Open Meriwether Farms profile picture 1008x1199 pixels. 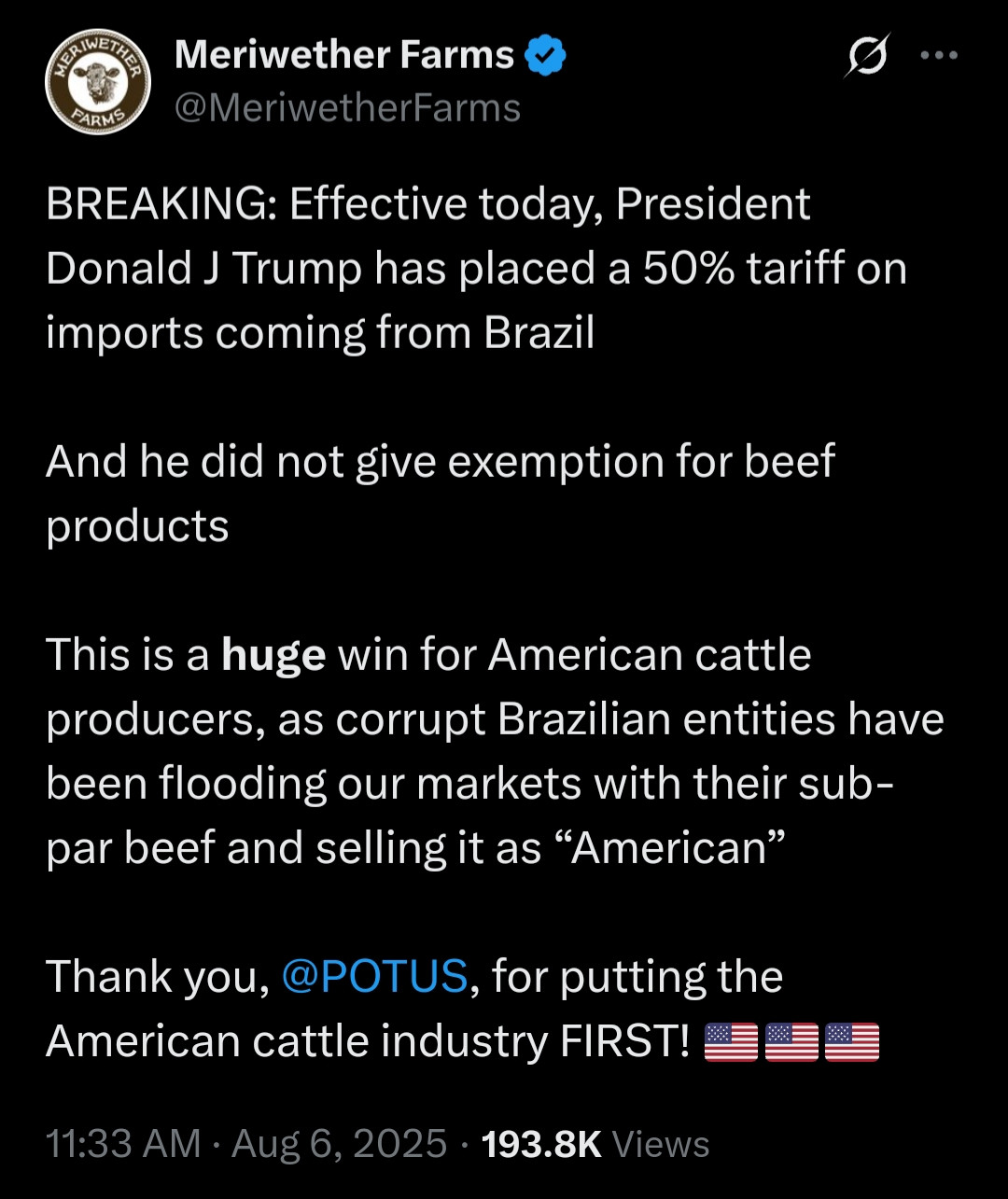coord(98,83)
